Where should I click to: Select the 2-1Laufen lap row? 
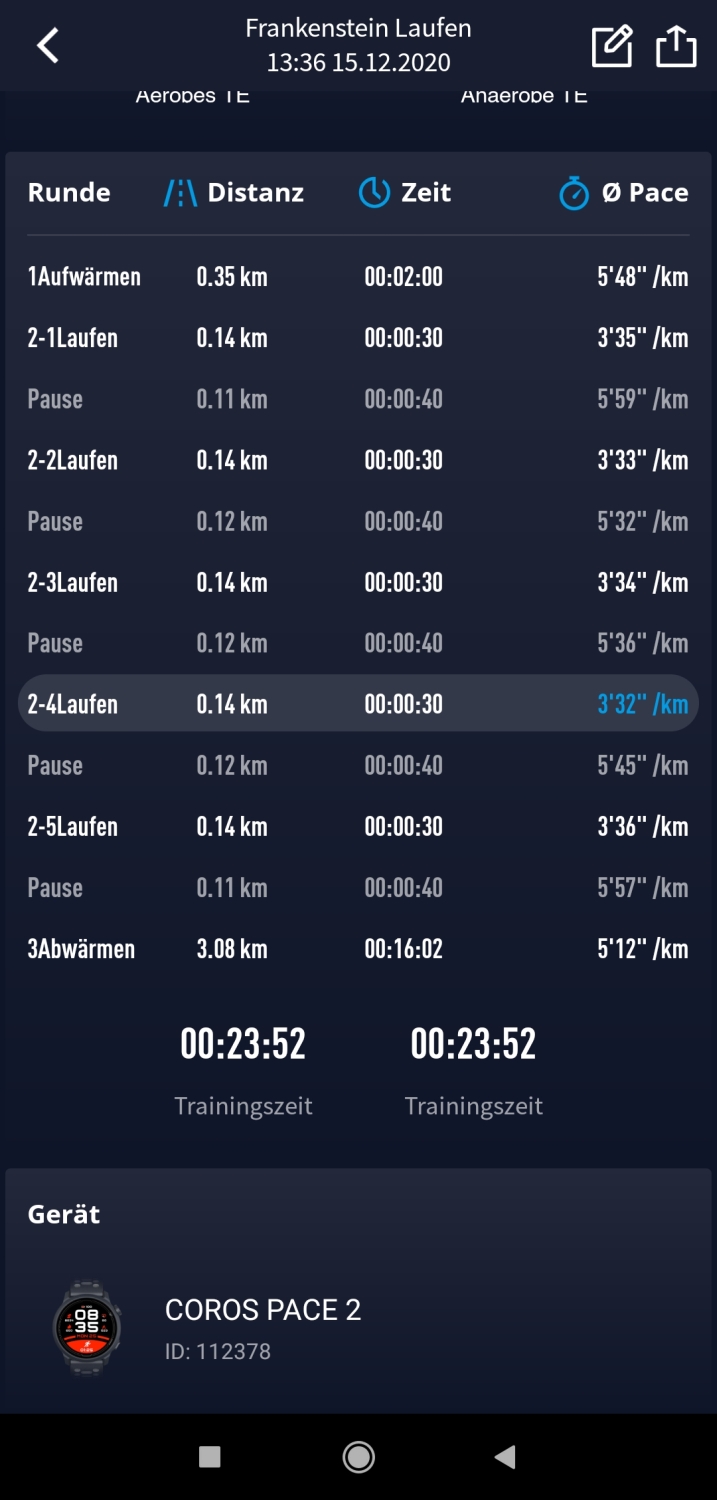[x=358, y=338]
